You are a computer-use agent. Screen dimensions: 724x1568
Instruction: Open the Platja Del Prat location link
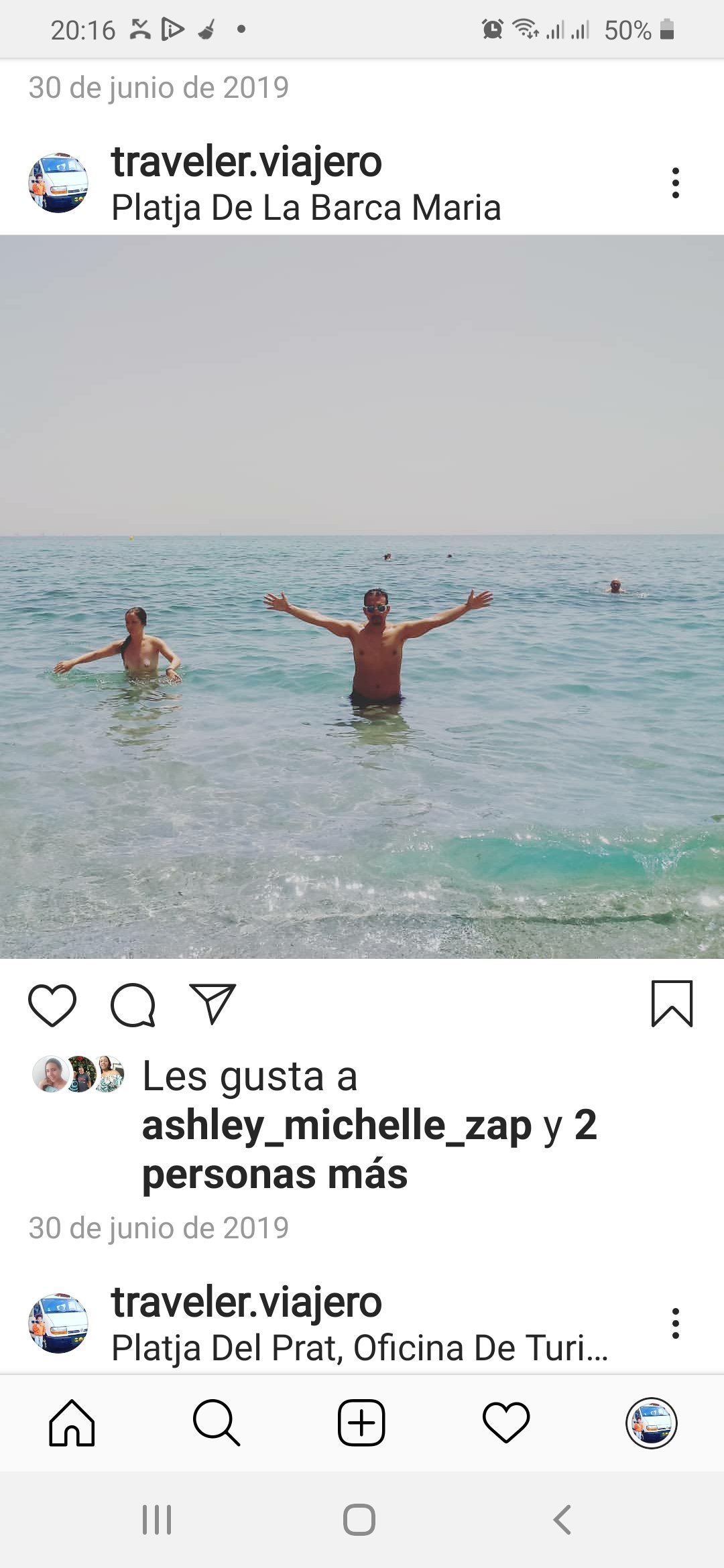click(359, 1348)
